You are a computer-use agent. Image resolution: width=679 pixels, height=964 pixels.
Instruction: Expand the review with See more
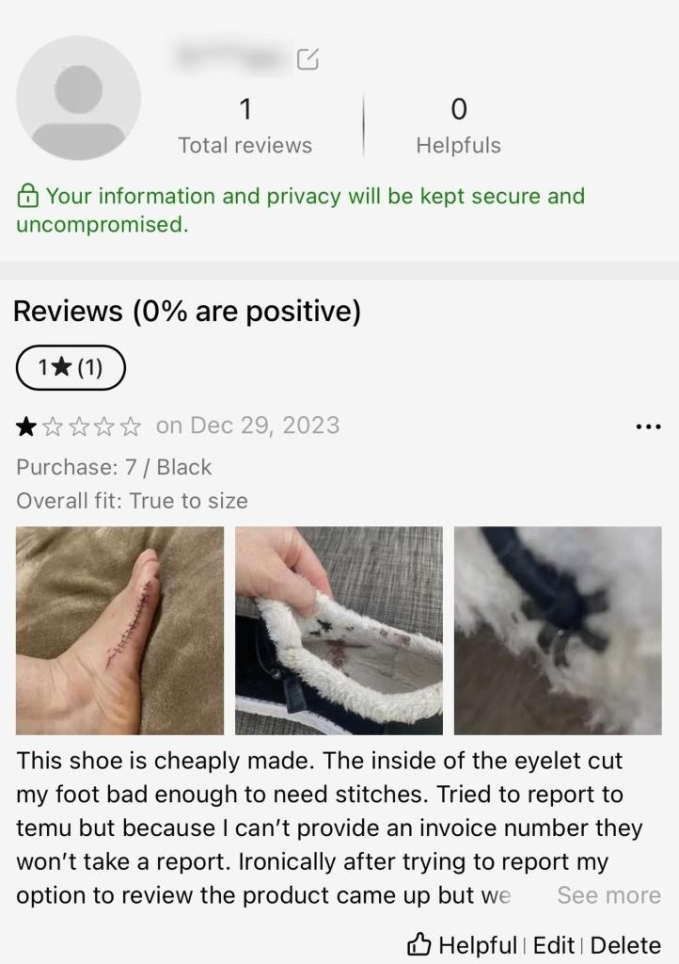(x=608, y=896)
